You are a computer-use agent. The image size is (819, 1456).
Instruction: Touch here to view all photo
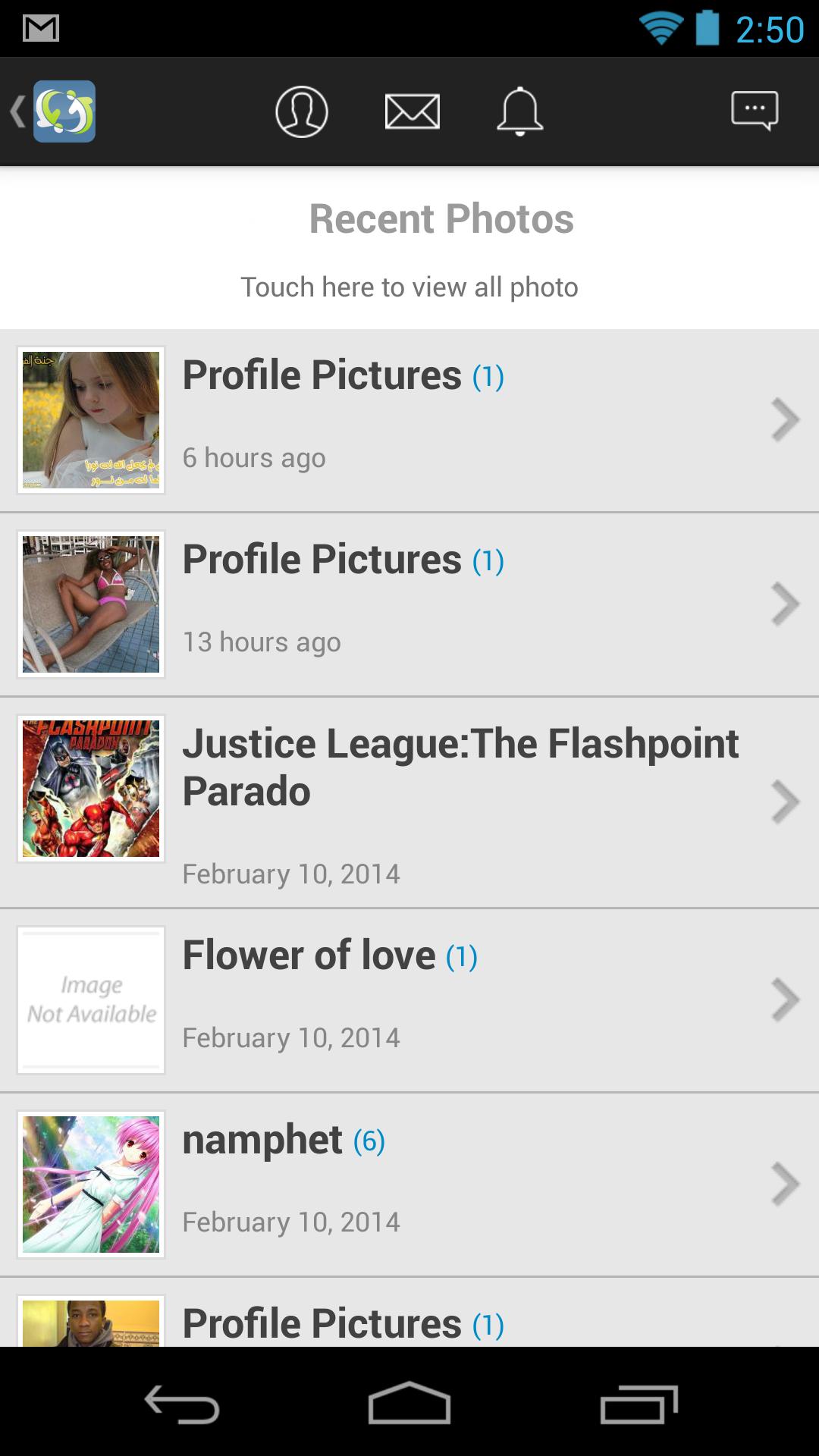point(409,287)
